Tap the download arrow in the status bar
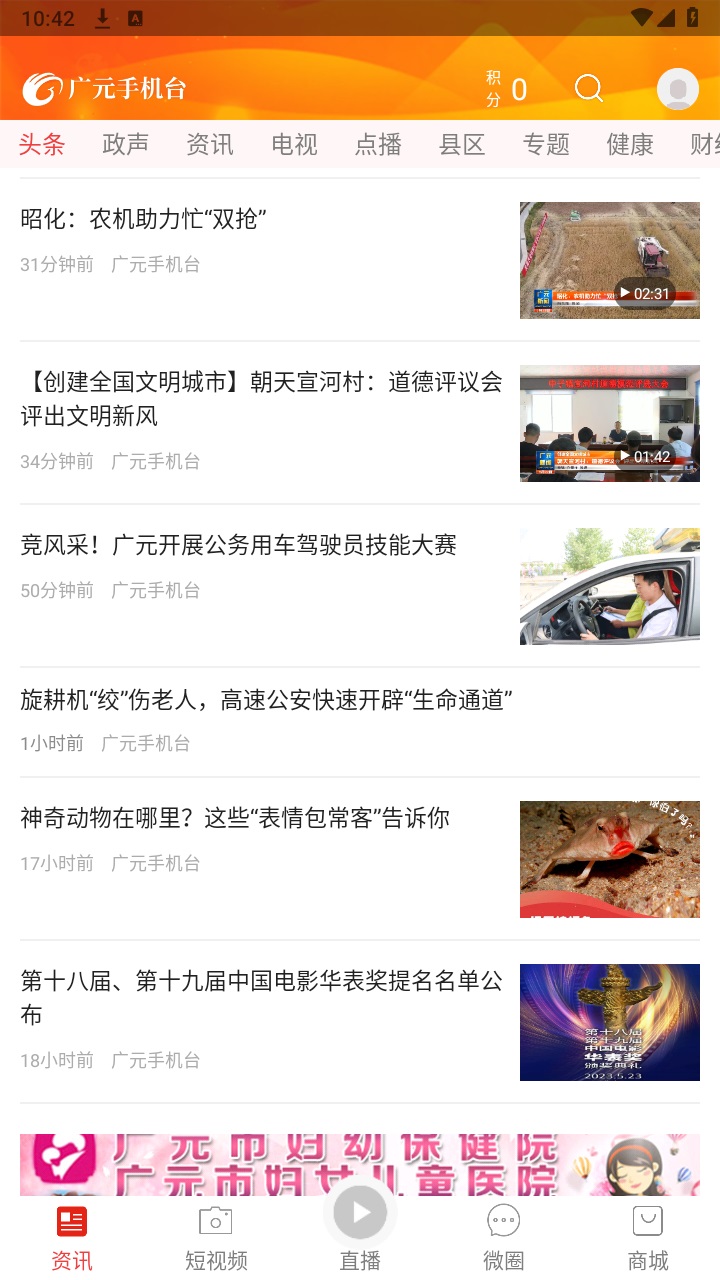 (x=103, y=17)
